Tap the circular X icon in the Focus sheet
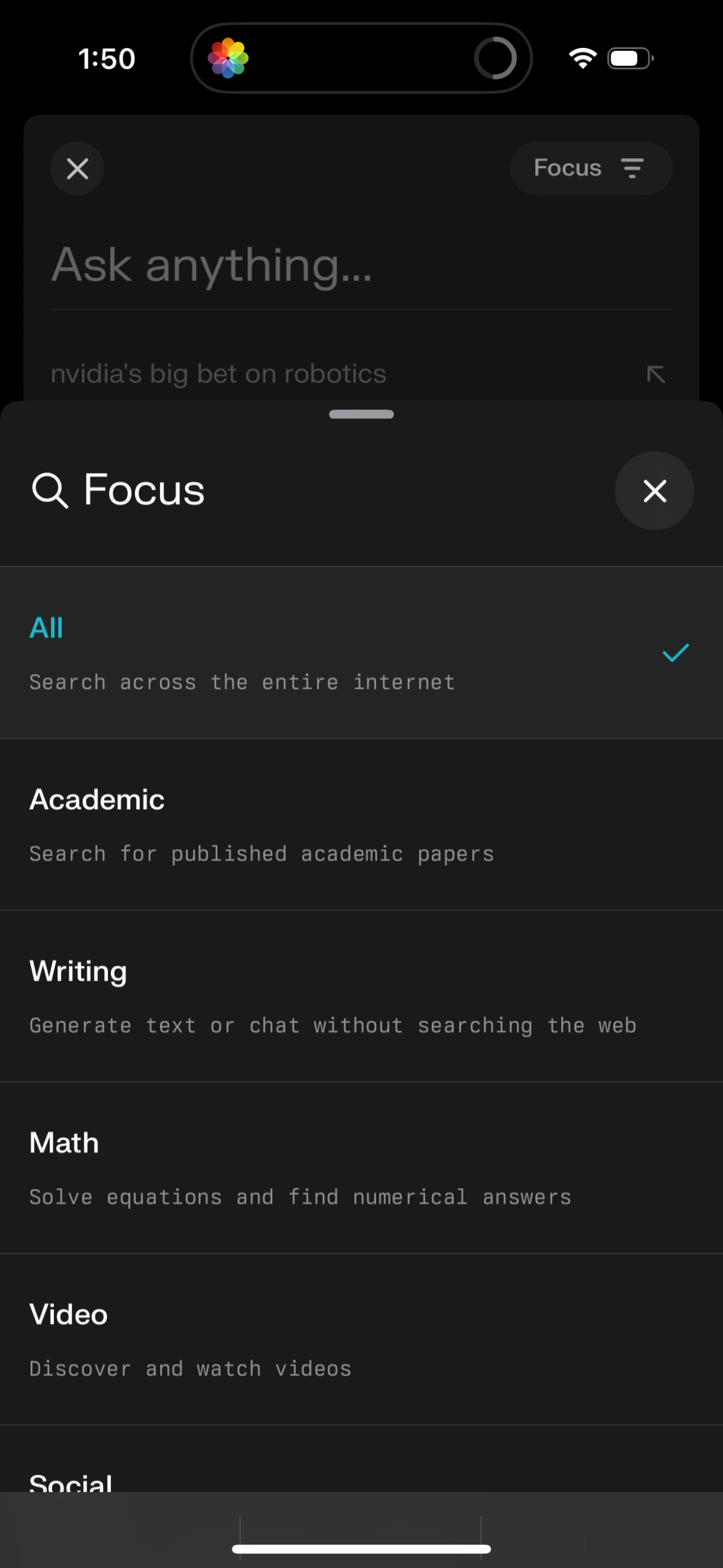This screenshot has height=1568, width=723. point(654,491)
